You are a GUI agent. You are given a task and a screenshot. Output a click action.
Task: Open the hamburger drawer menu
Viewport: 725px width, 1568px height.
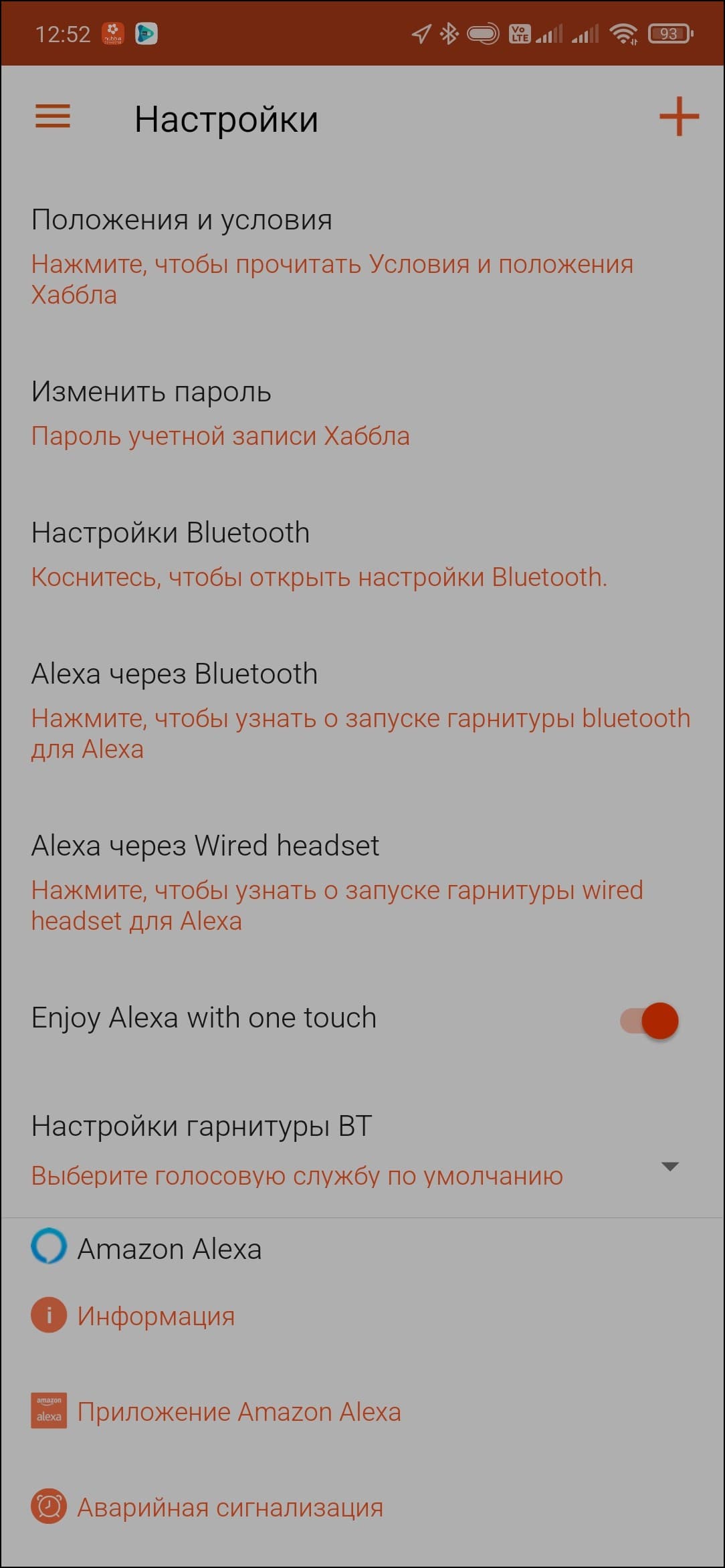tap(53, 116)
